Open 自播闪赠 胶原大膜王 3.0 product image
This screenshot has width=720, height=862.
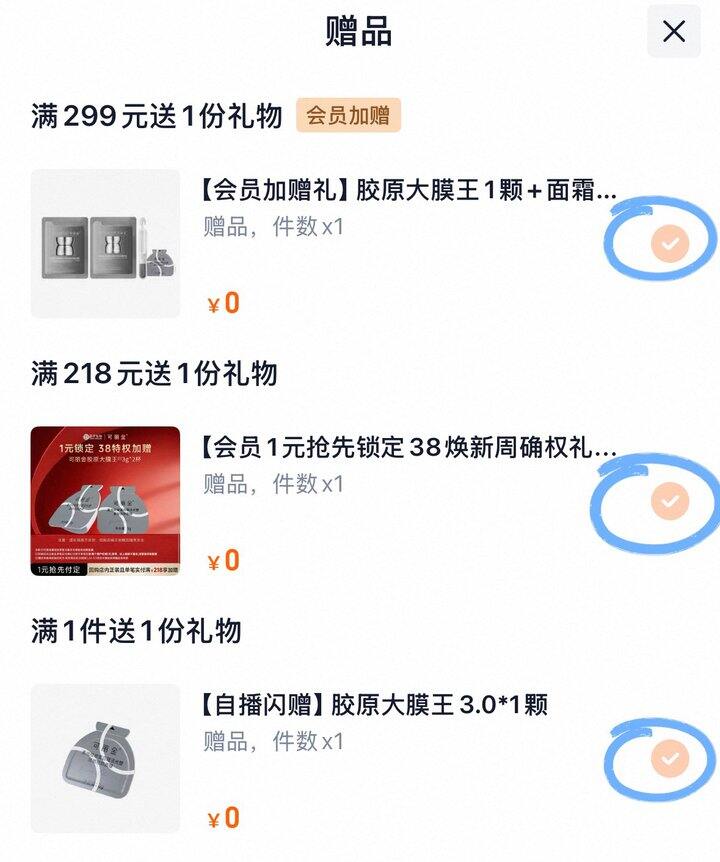click(x=105, y=759)
